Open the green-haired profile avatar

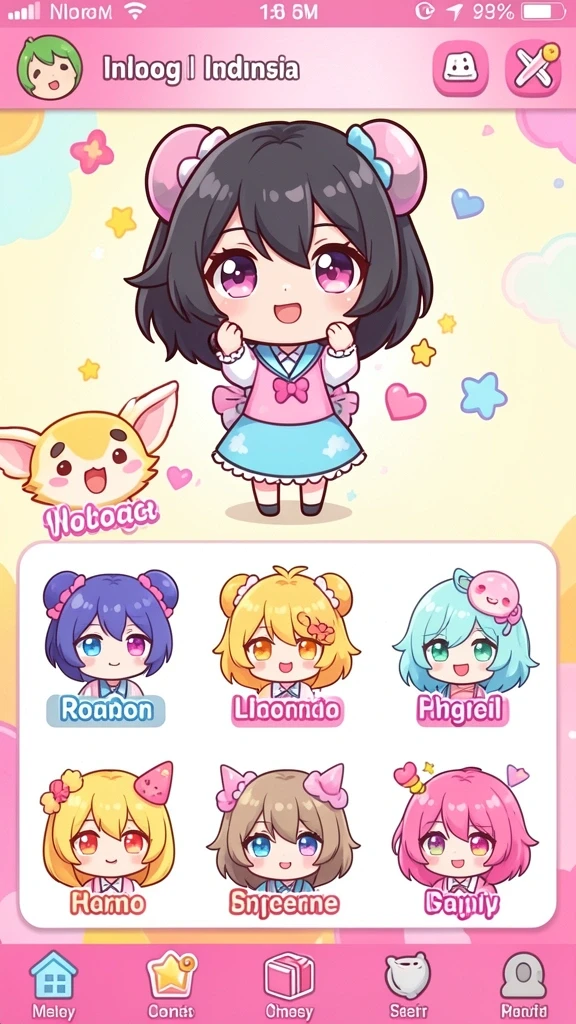pyautogui.click(x=50, y=67)
